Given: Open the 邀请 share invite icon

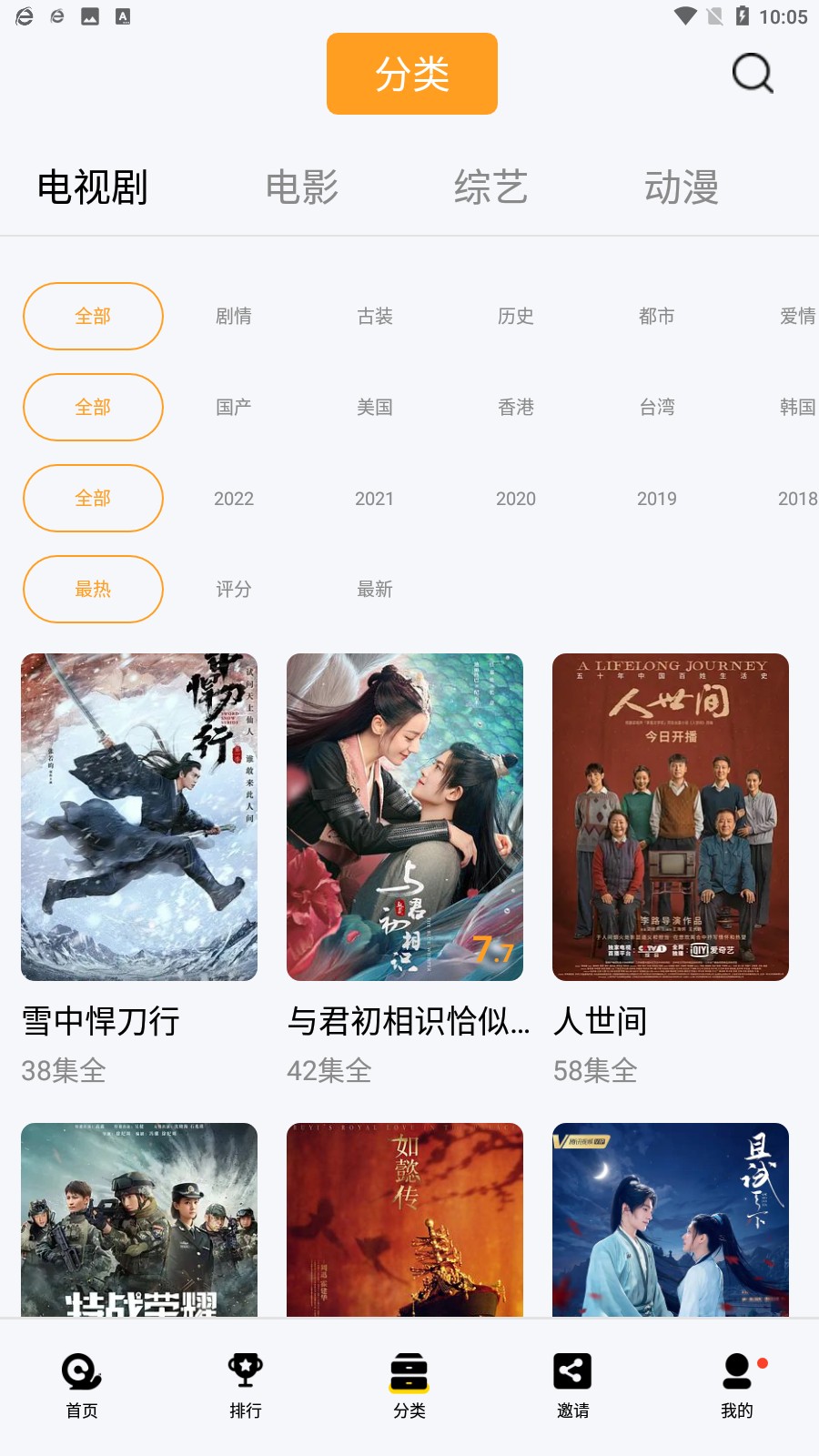Looking at the screenshot, I should pyautogui.click(x=572, y=1383).
